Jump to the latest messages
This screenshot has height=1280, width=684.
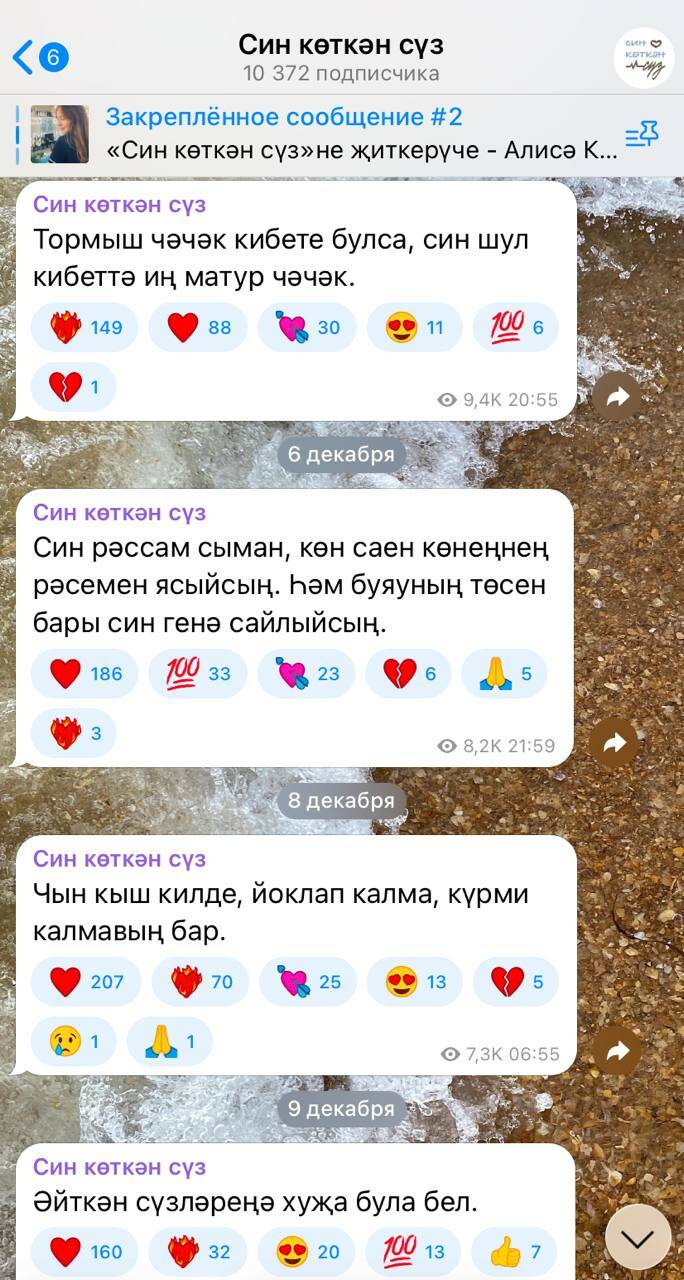tap(638, 1238)
